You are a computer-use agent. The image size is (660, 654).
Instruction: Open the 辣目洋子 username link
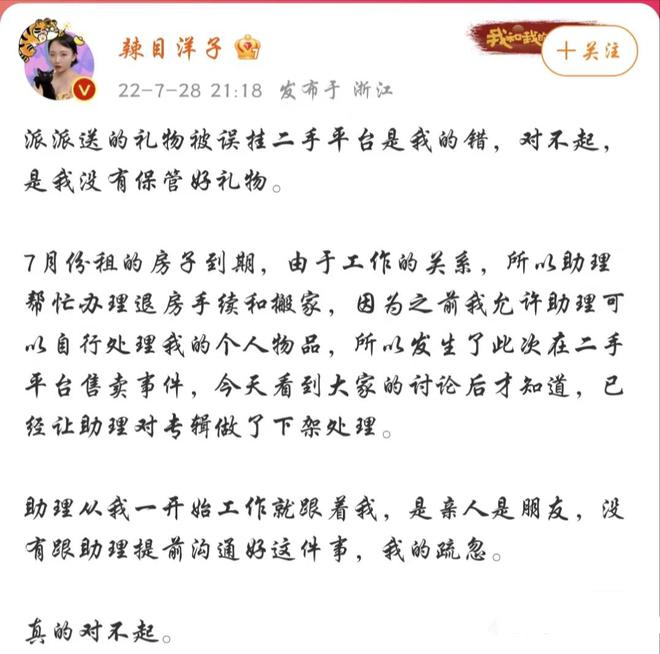coord(172,47)
